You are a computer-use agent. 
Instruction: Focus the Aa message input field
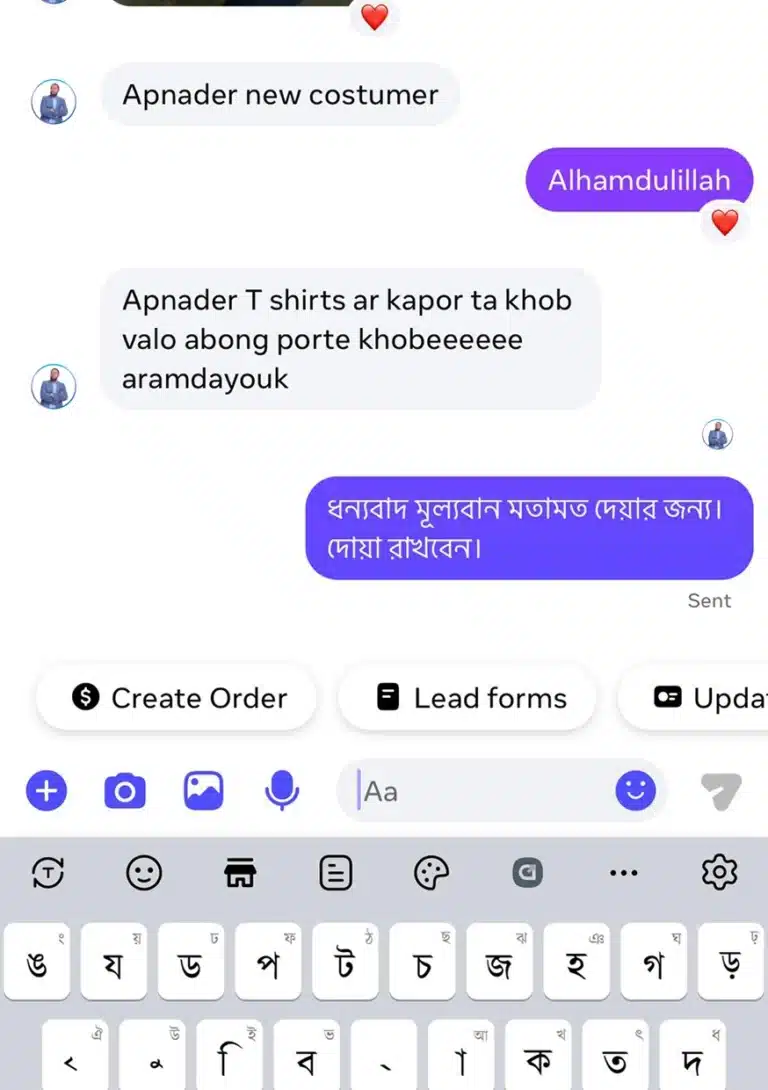pyautogui.click(x=480, y=792)
